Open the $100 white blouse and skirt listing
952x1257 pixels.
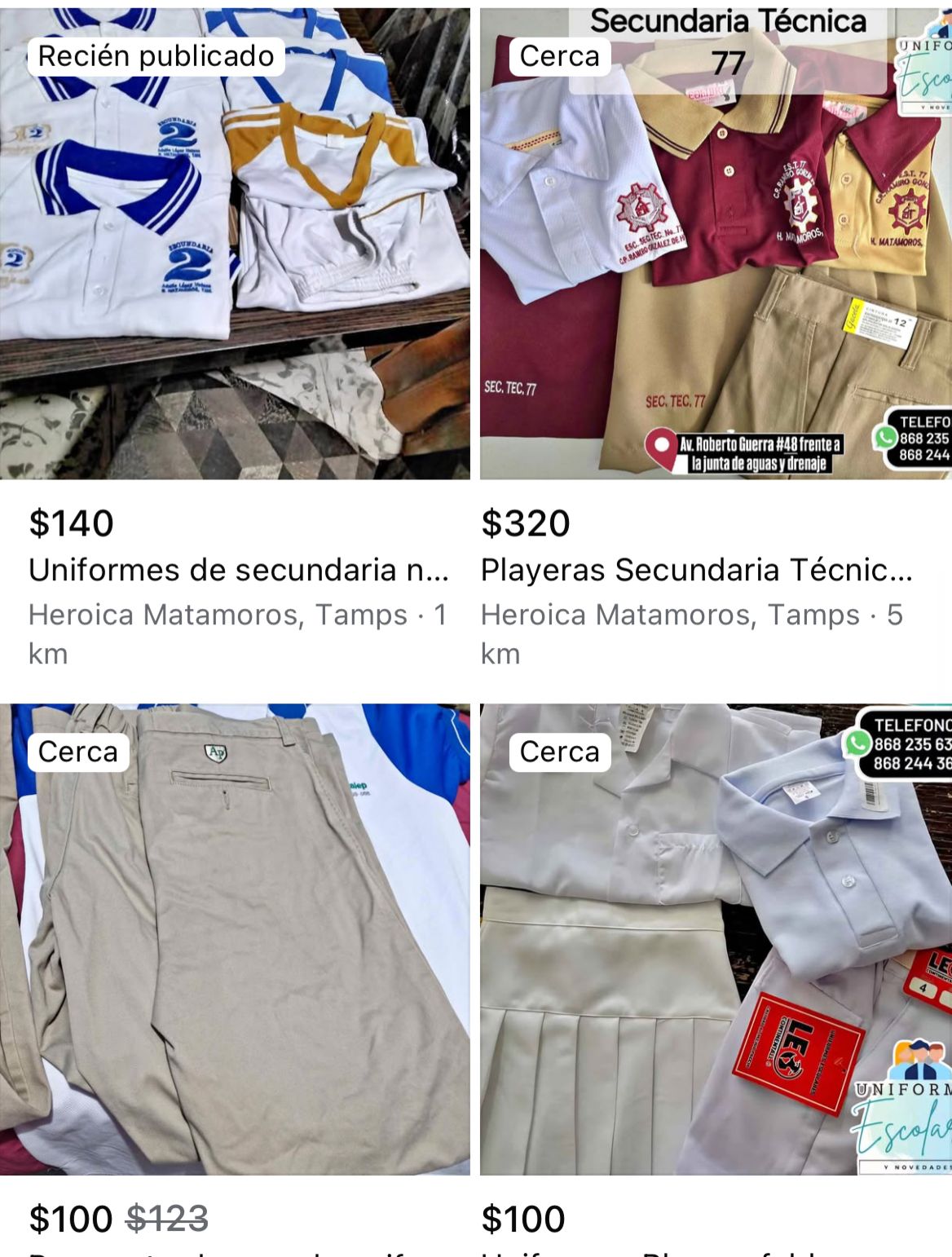pos(715,937)
